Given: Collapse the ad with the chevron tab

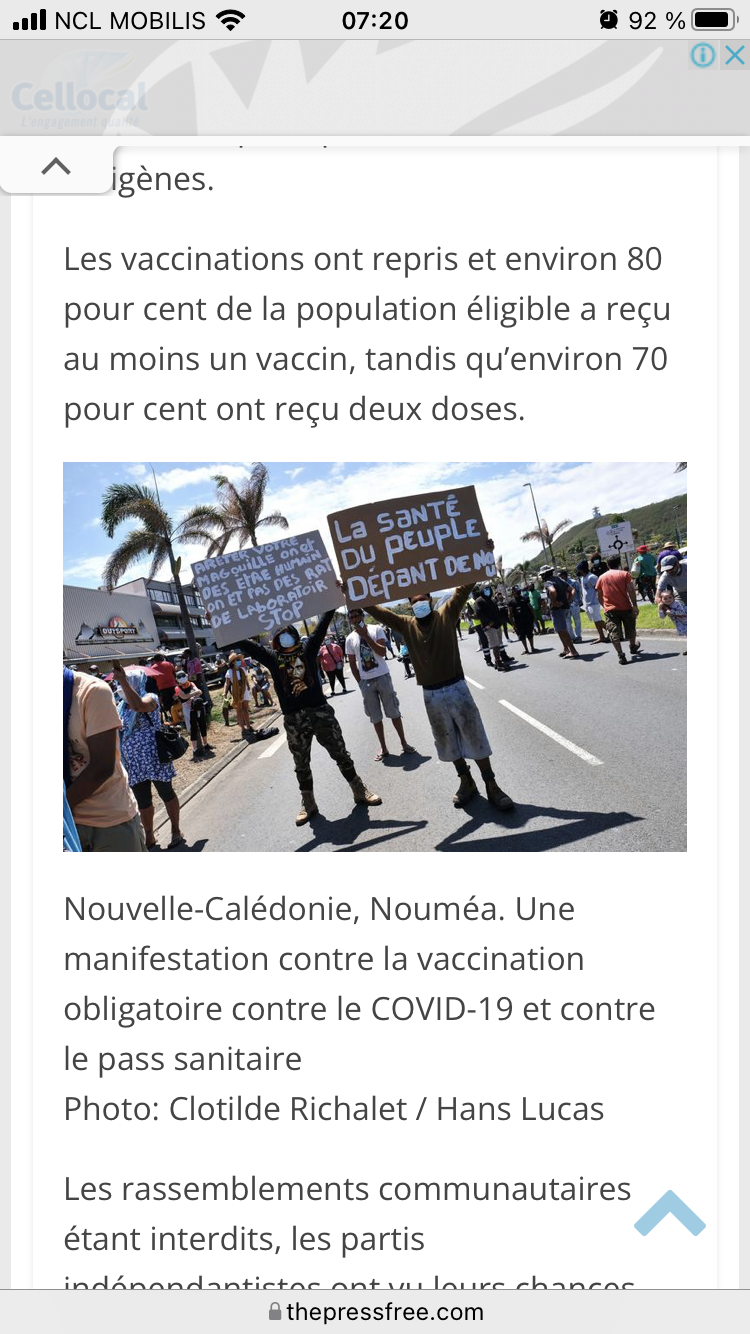Looking at the screenshot, I should tap(56, 167).
